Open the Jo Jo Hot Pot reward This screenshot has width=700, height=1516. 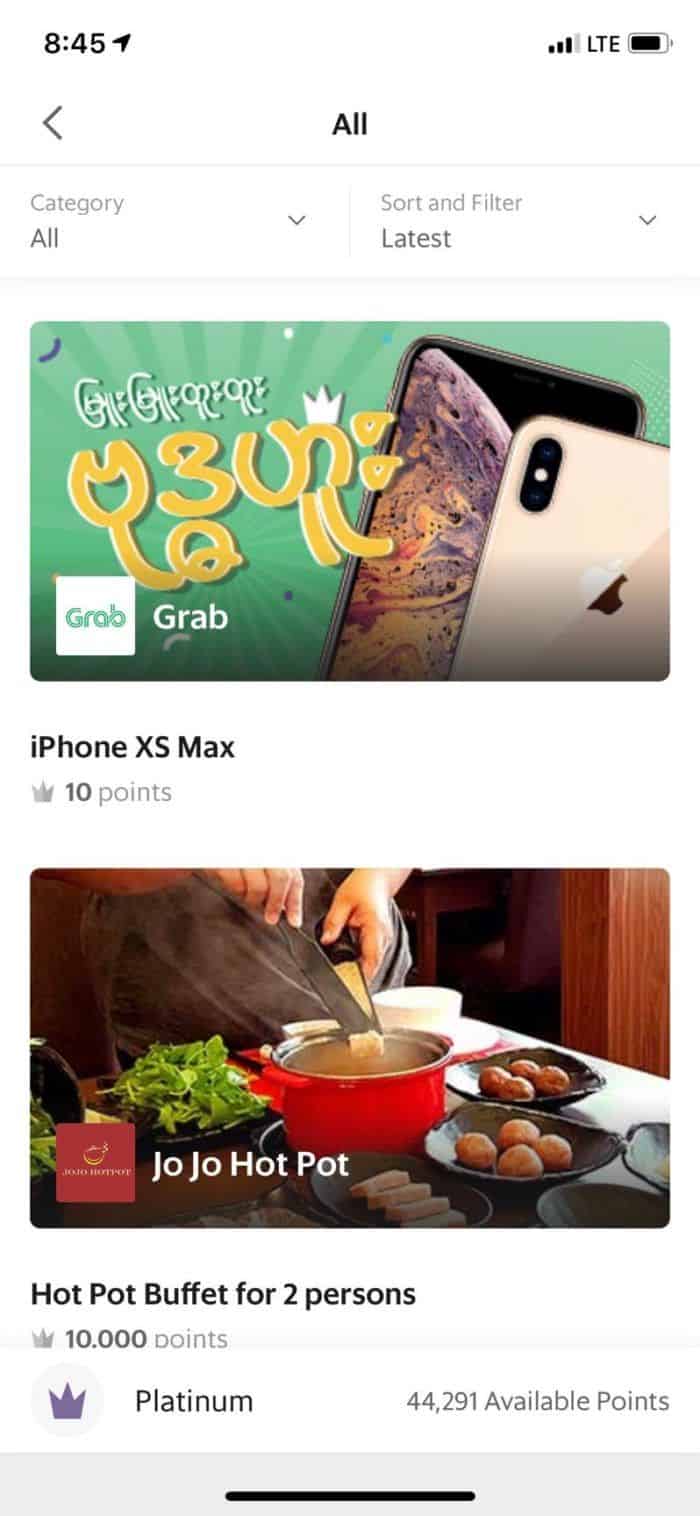(x=350, y=1048)
